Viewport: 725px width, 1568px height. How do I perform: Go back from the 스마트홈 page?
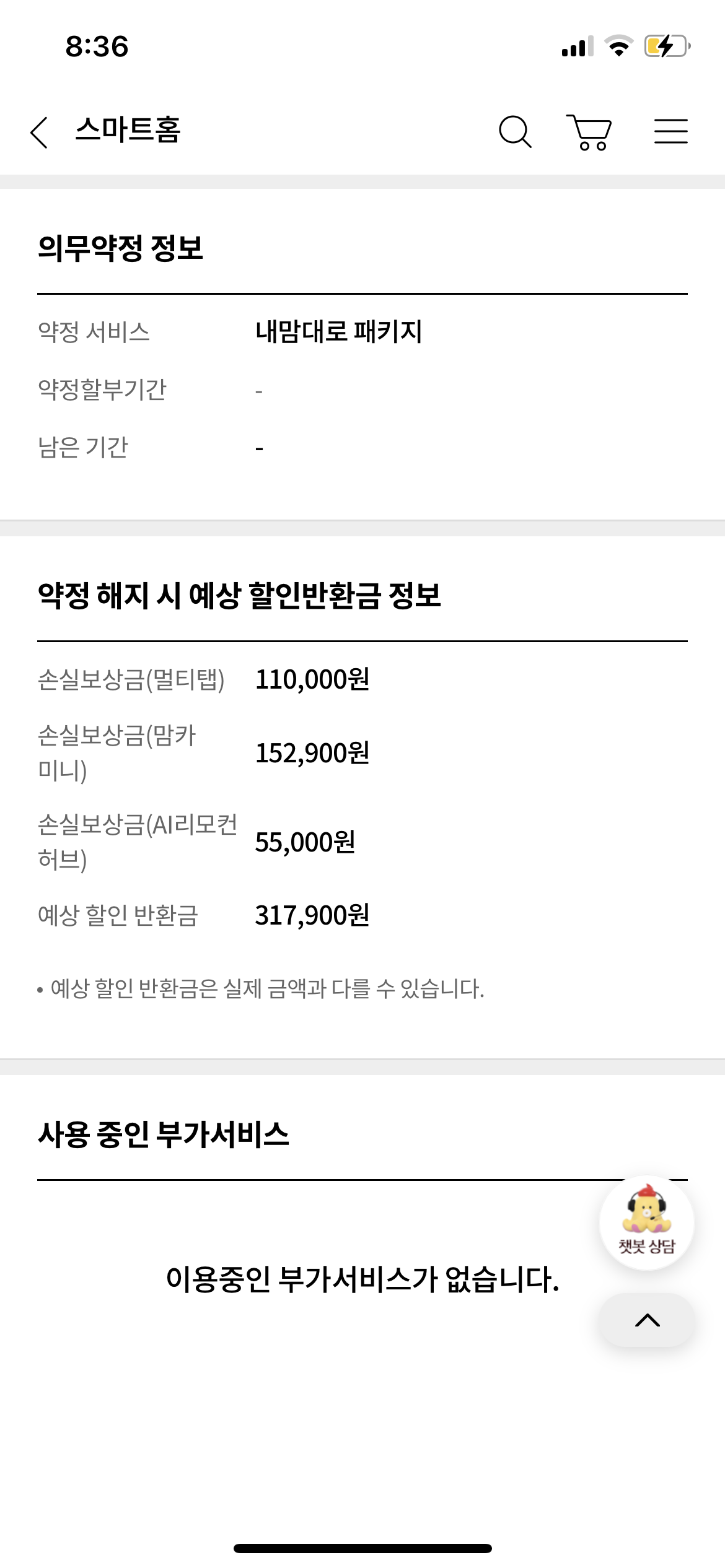click(x=40, y=132)
